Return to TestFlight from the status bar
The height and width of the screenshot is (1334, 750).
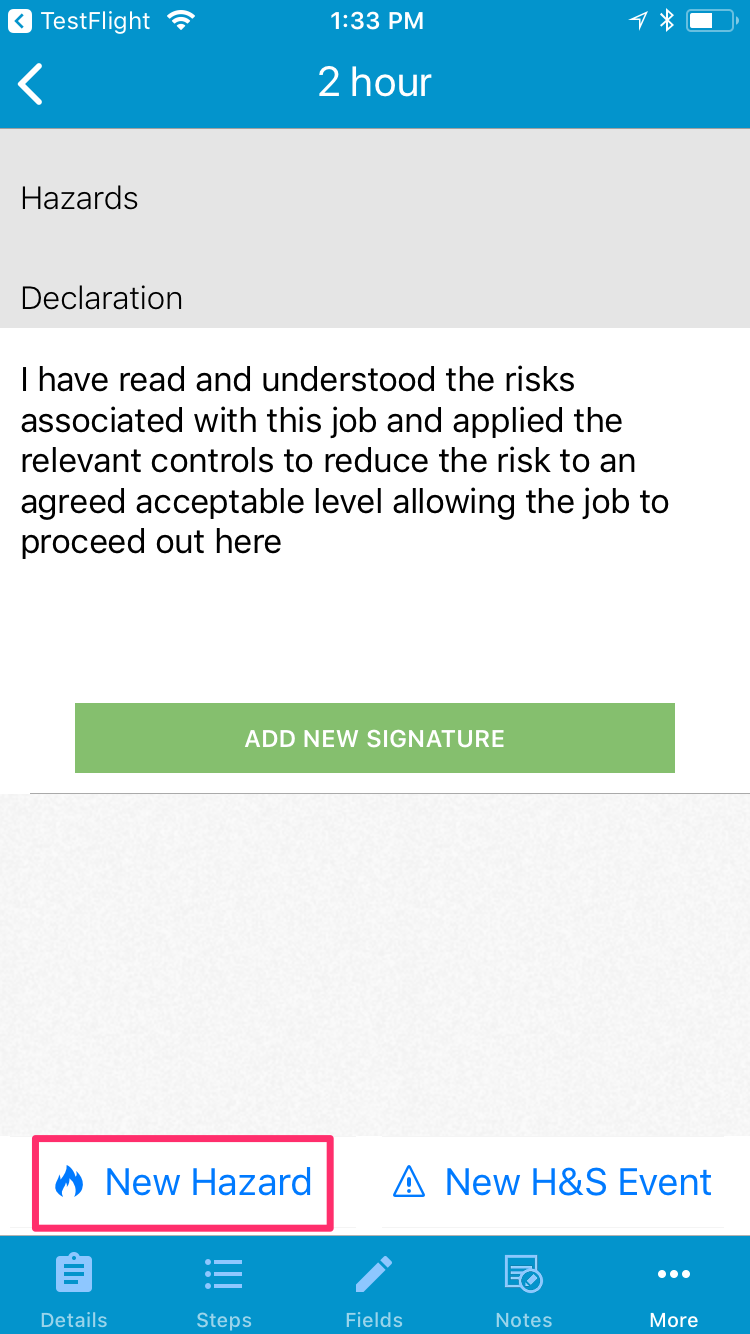80,20
